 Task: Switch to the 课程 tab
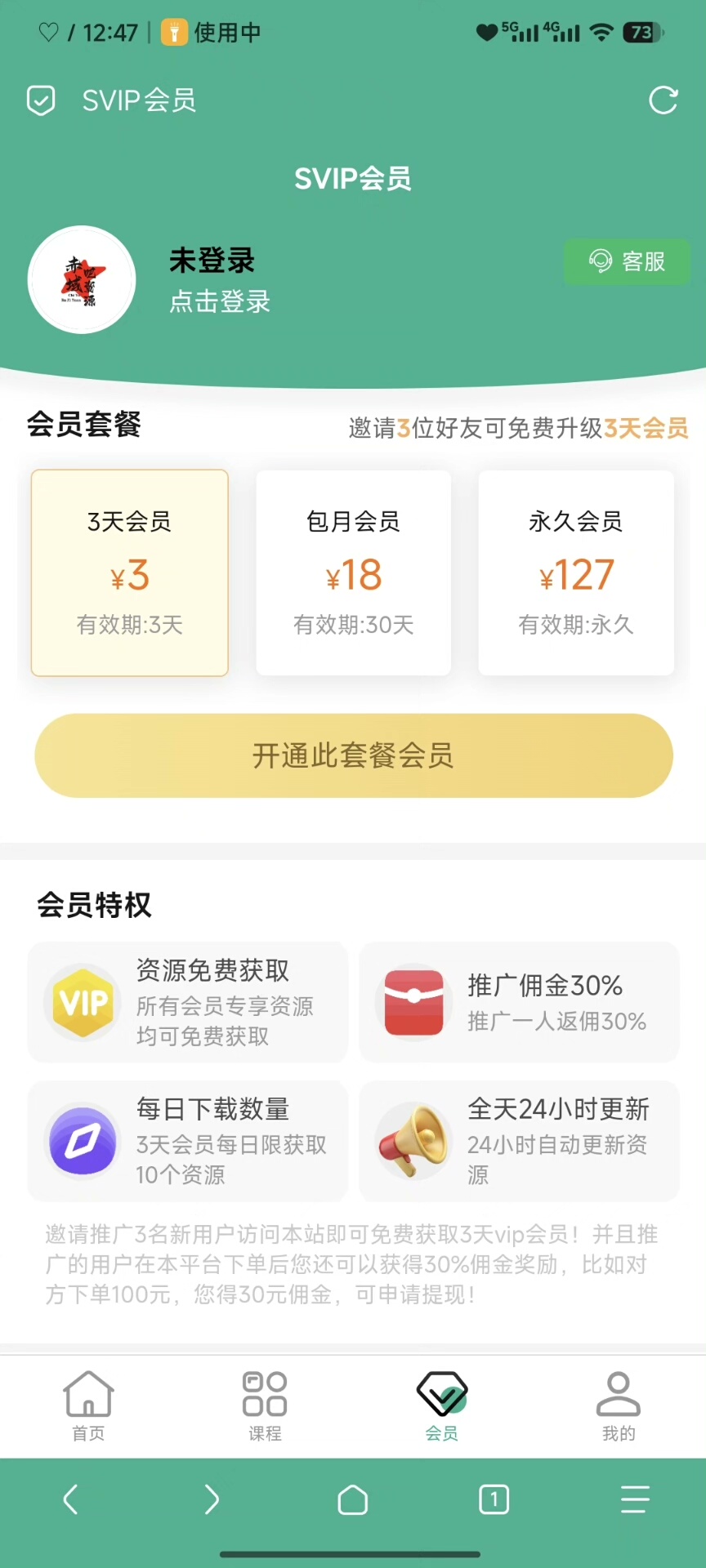click(265, 1405)
